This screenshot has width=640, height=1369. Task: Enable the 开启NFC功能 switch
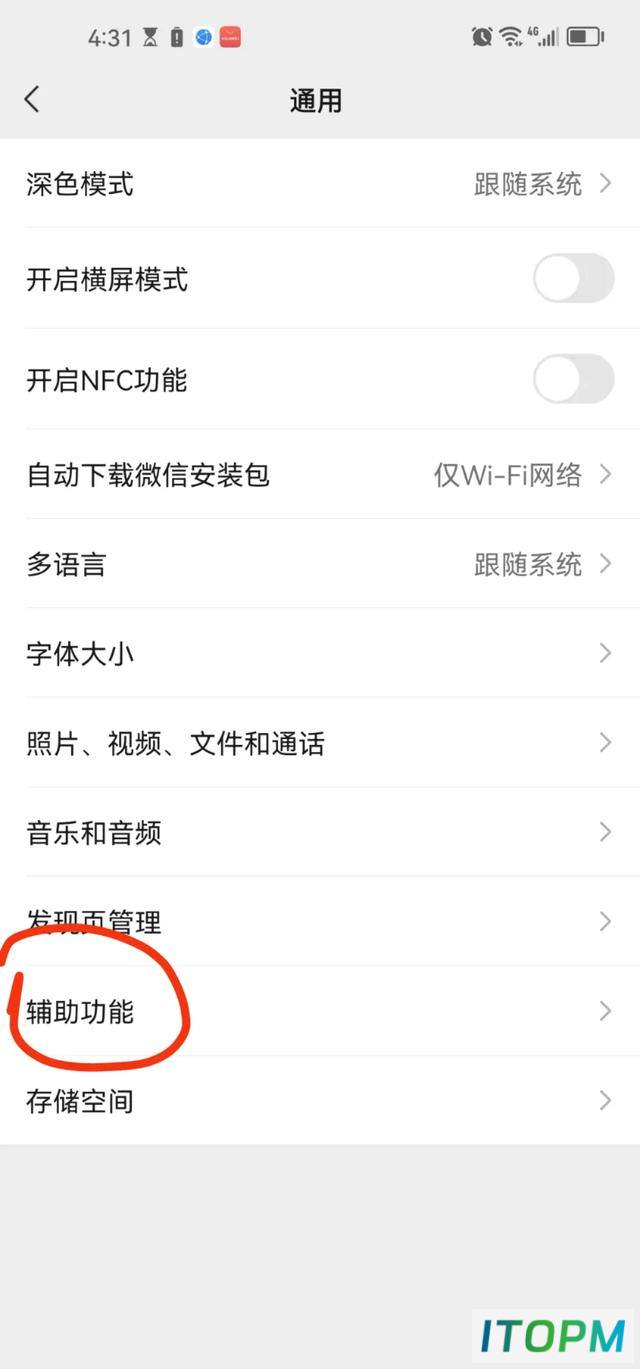[573, 379]
